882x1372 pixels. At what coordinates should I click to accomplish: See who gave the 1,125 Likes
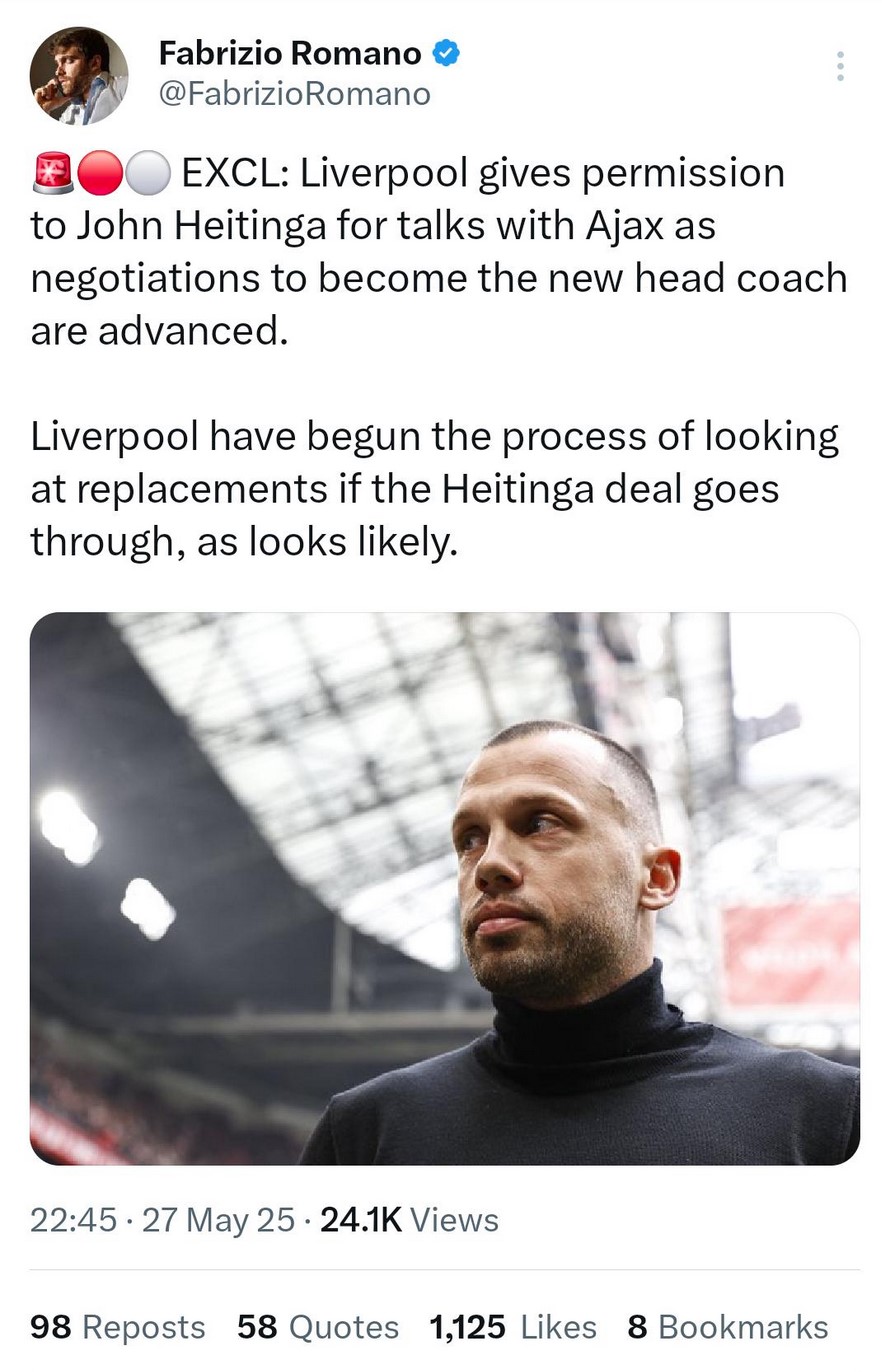pyautogui.click(x=513, y=1327)
